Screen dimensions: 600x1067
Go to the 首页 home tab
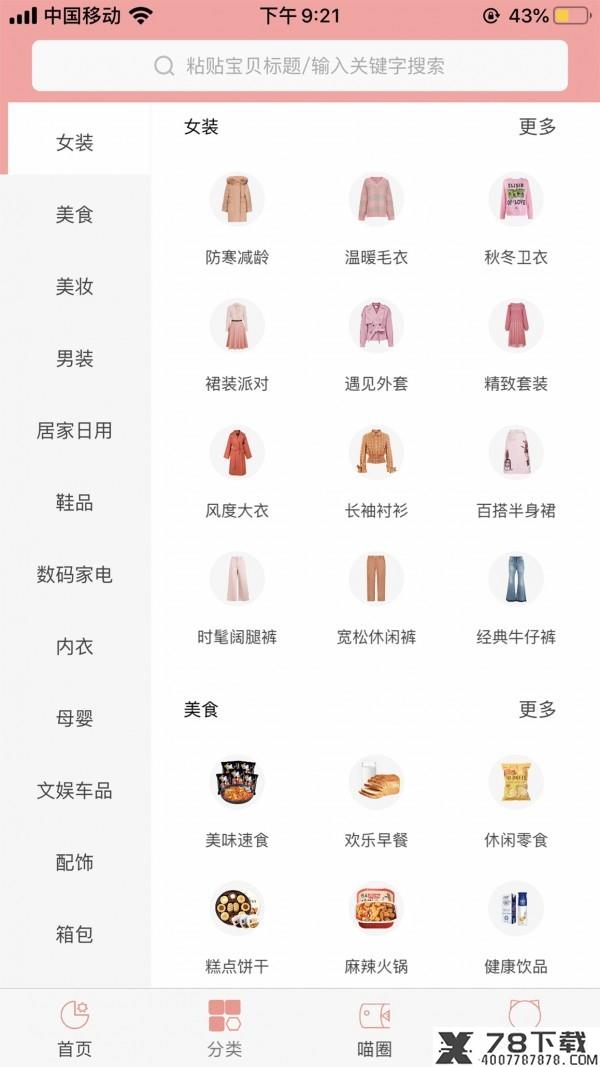tap(75, 1028)
